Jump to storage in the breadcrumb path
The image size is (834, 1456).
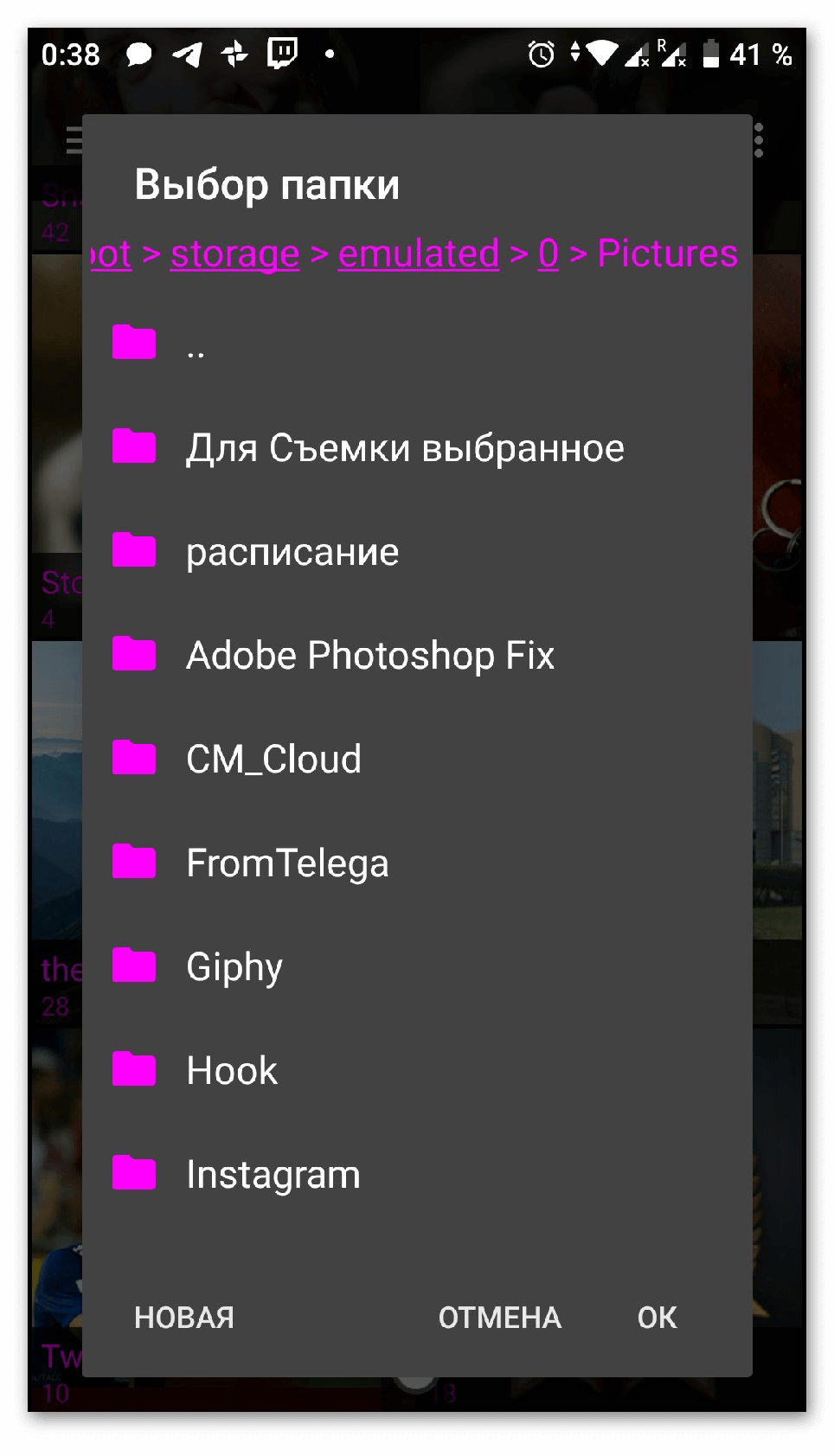[234, 253]
